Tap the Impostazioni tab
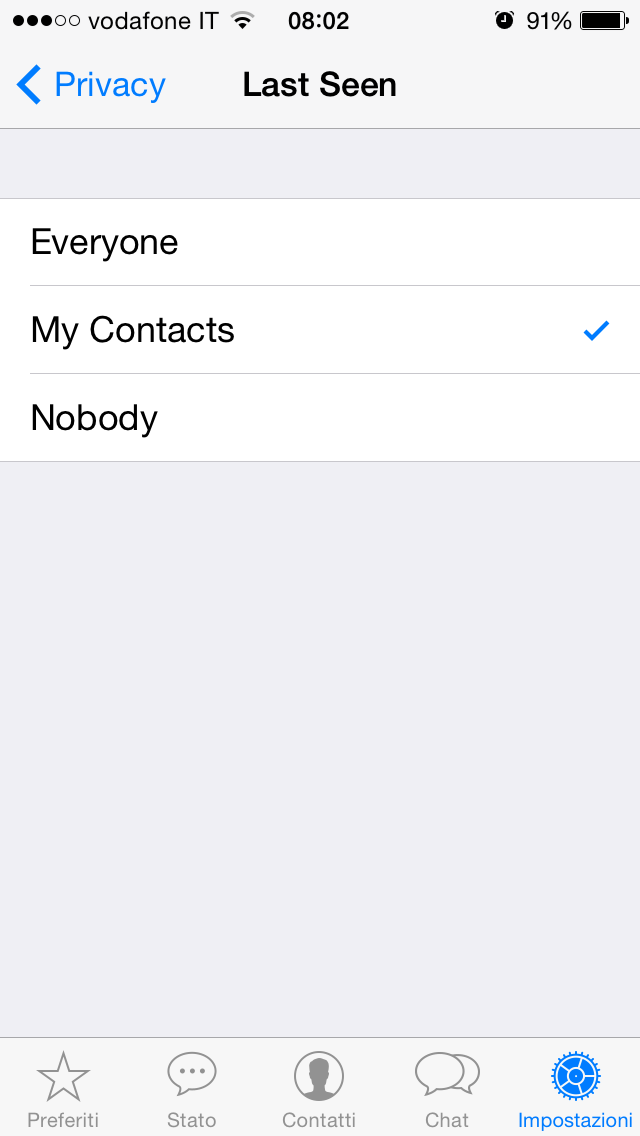Screen dimensions: 640x1136 [x=575, y=1088]
